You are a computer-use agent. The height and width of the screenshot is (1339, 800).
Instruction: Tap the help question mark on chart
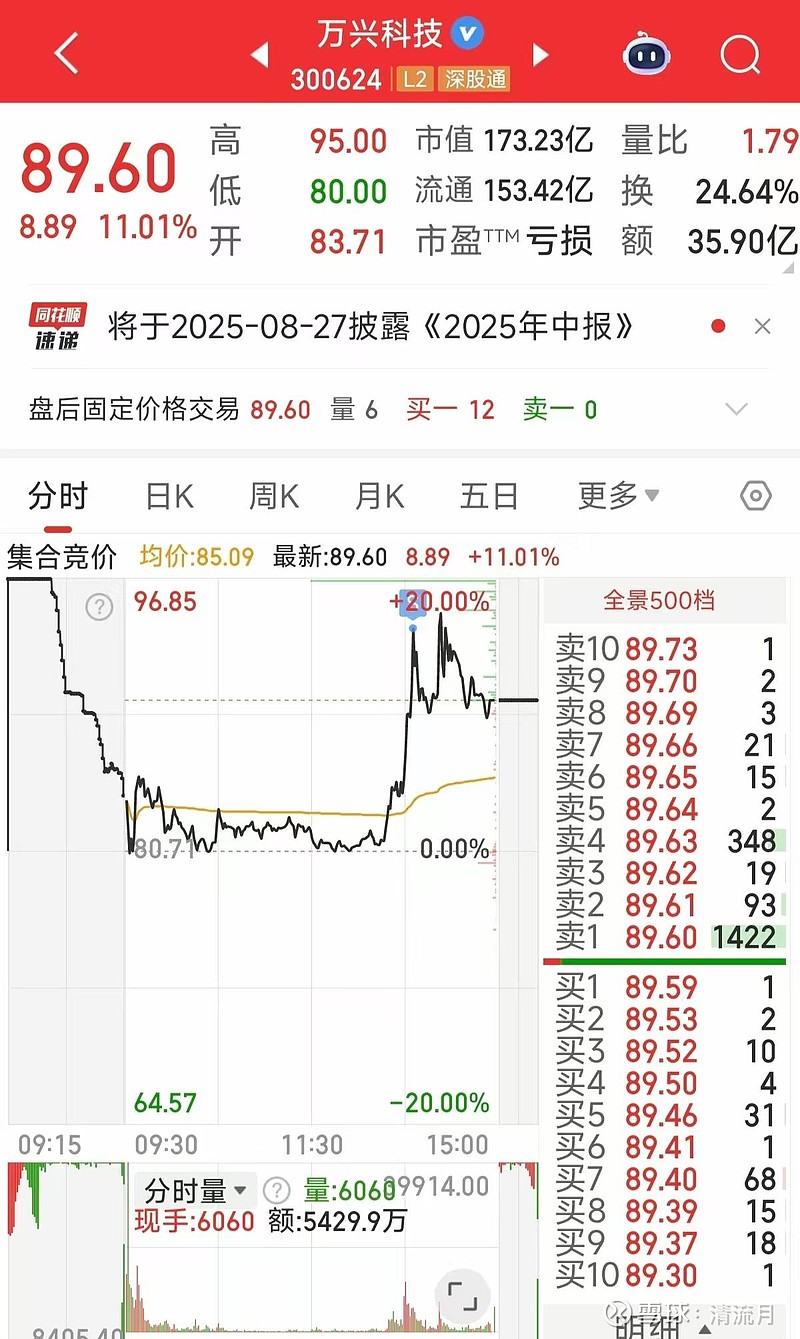tap(99, 606)
